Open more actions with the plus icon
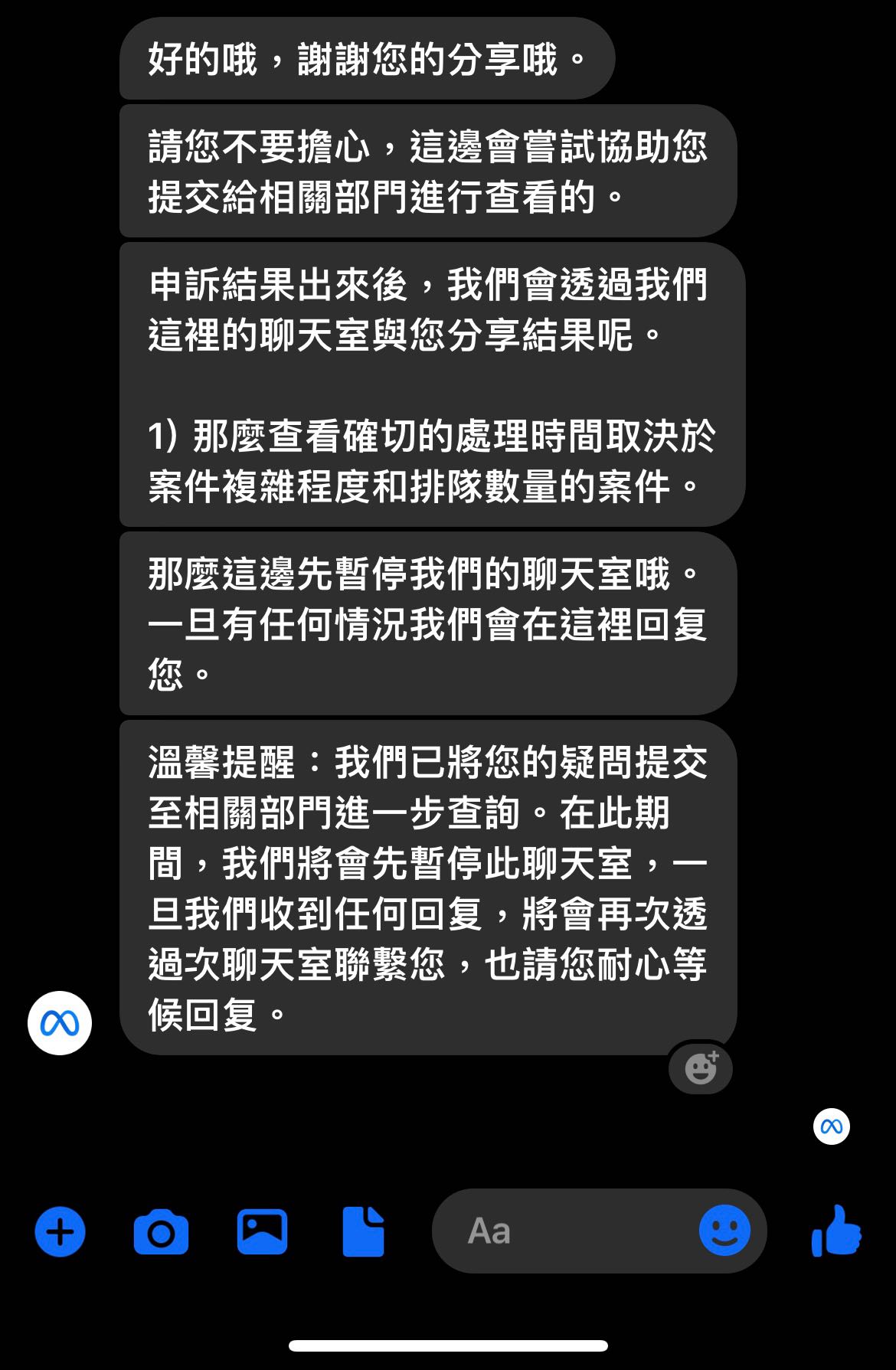The height and width of the screenshot is (1370, 896). [x=60, y=1229]
